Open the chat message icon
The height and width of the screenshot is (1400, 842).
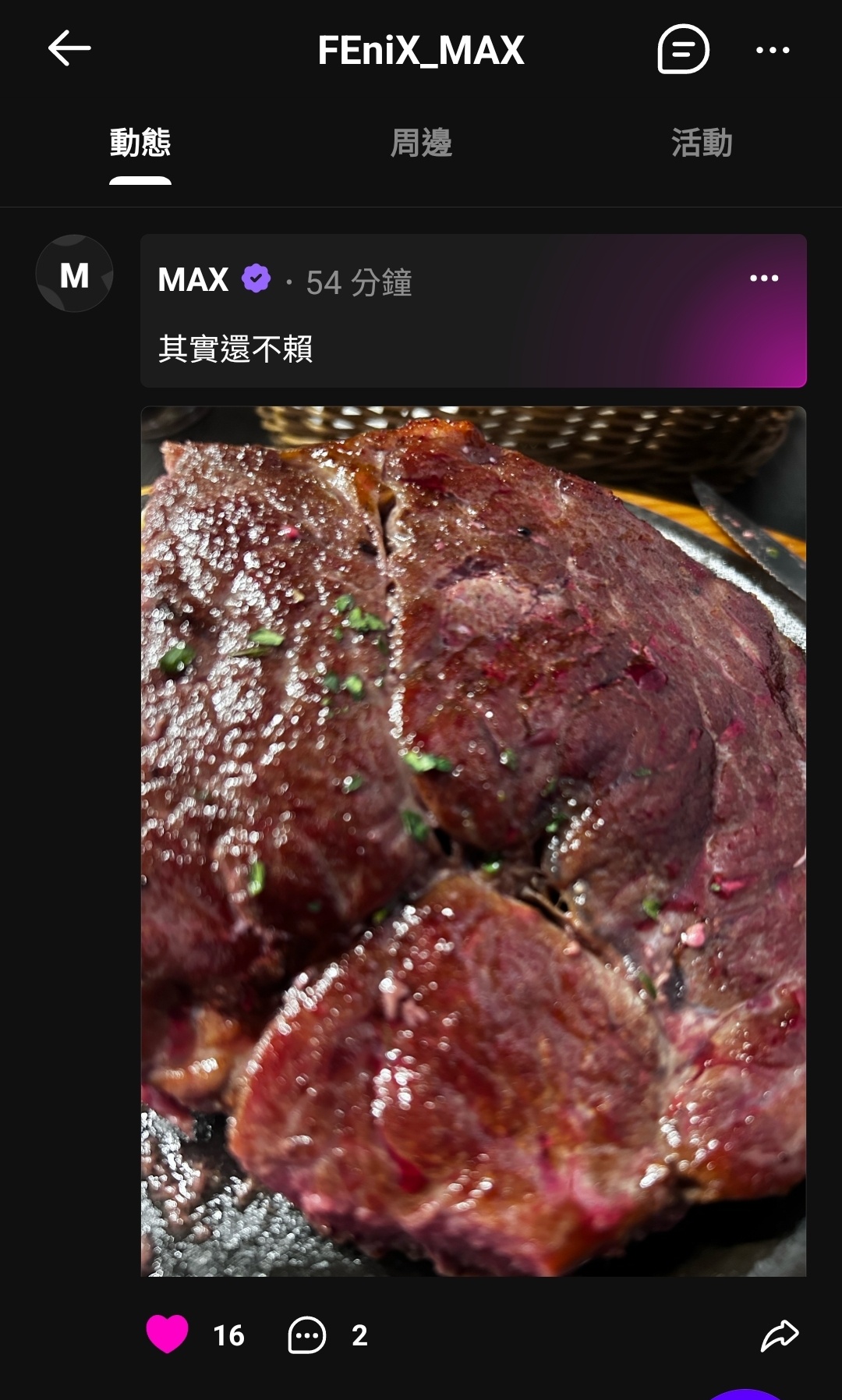[x=683, y=50]
